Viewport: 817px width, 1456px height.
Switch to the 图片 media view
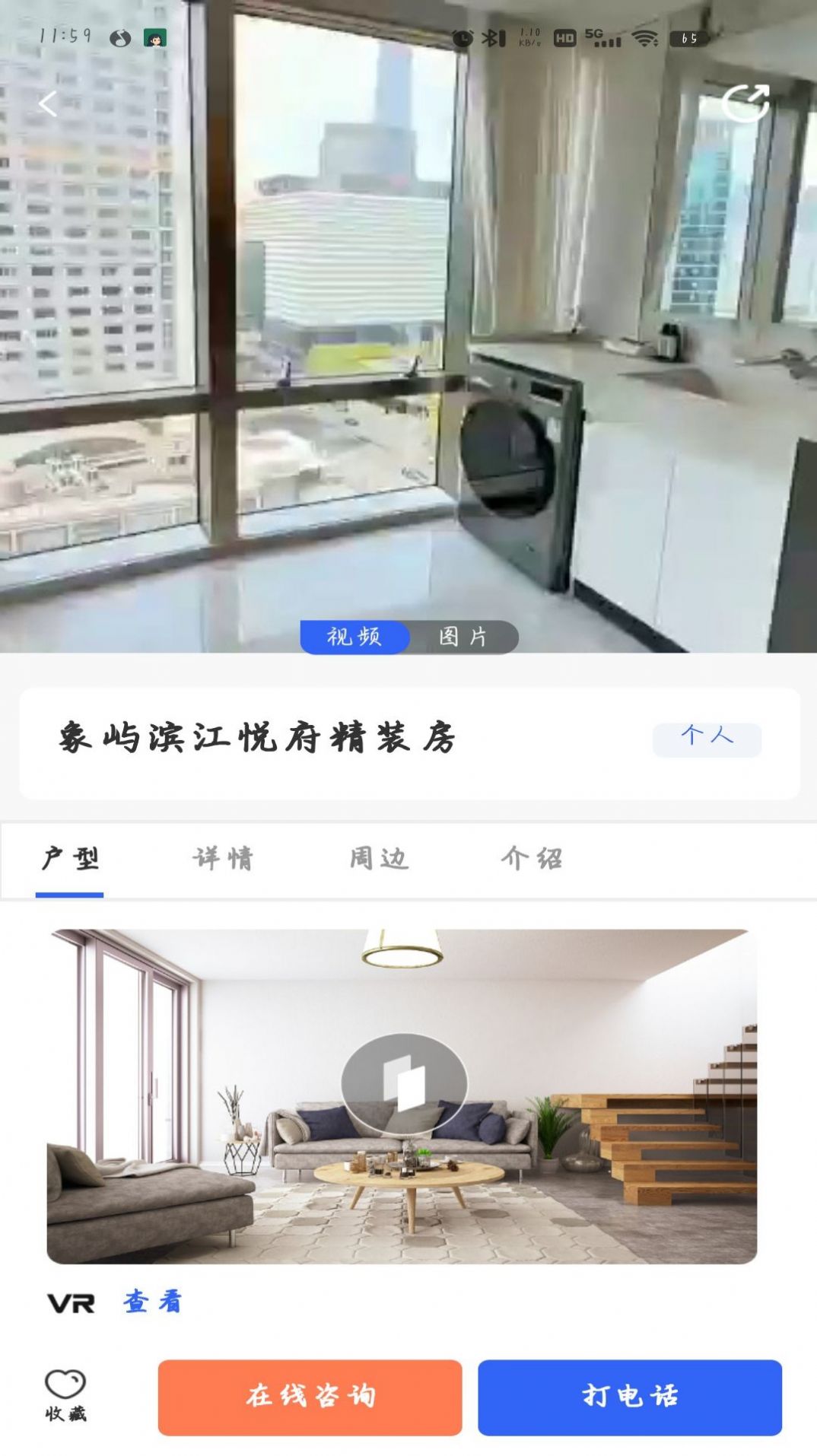tap(463, 637)
